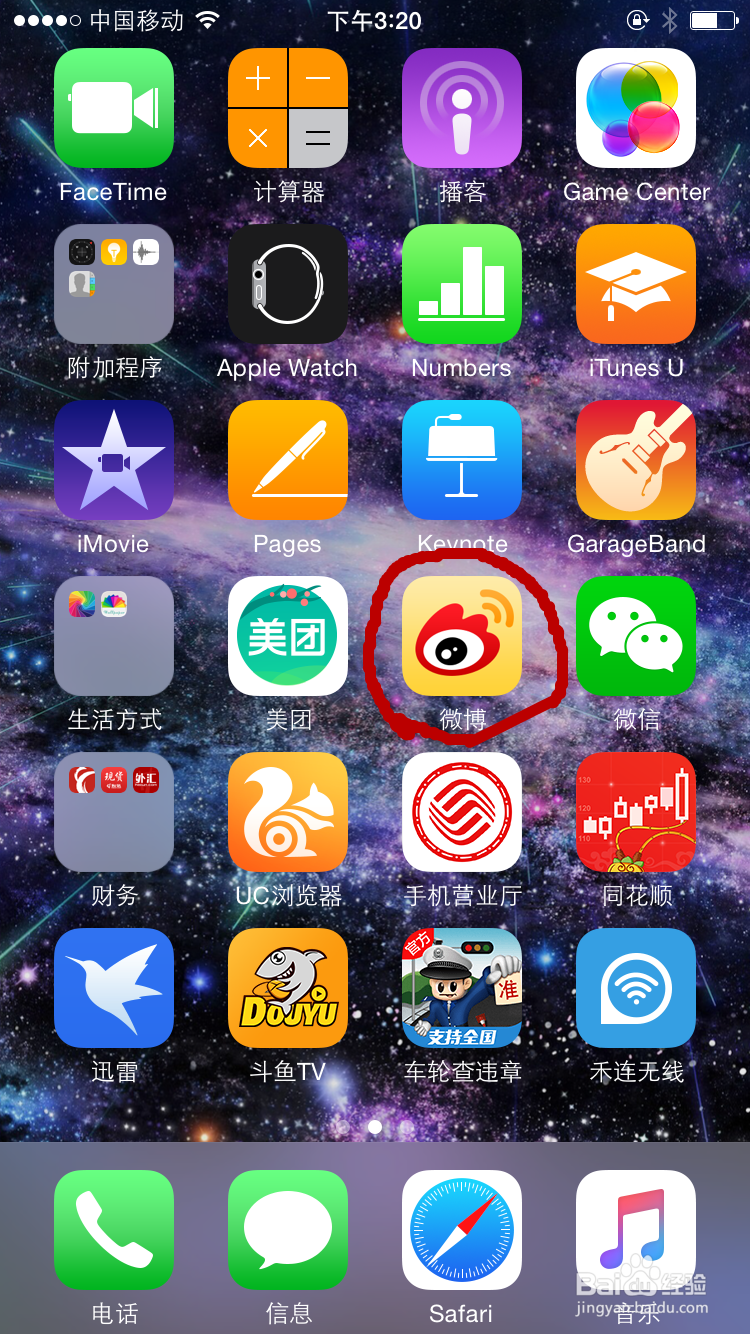
Task: Open GarageBand
Action: point(635,460)
